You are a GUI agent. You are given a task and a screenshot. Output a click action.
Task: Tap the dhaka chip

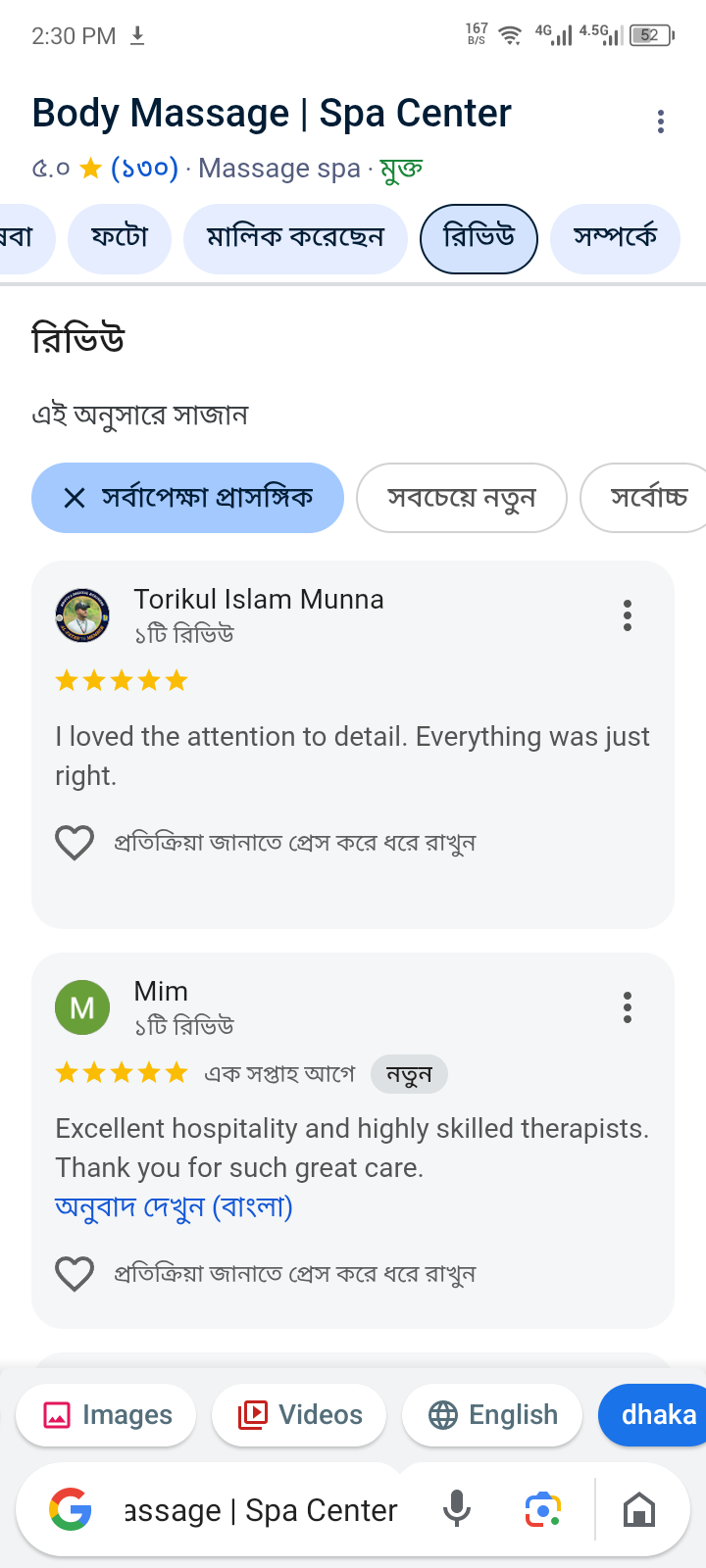coord(657,1415)
